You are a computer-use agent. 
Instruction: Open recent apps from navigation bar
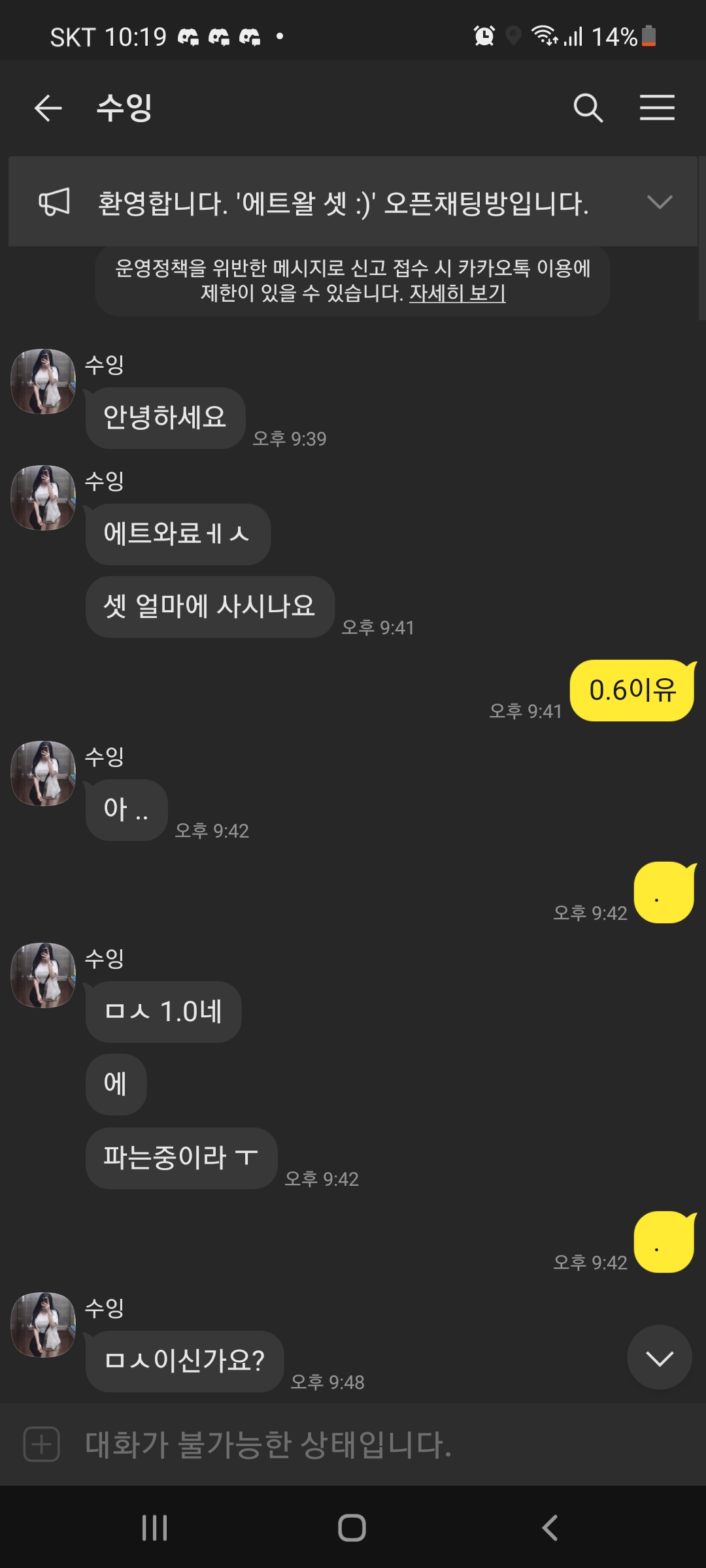[x=155, y=1527]
